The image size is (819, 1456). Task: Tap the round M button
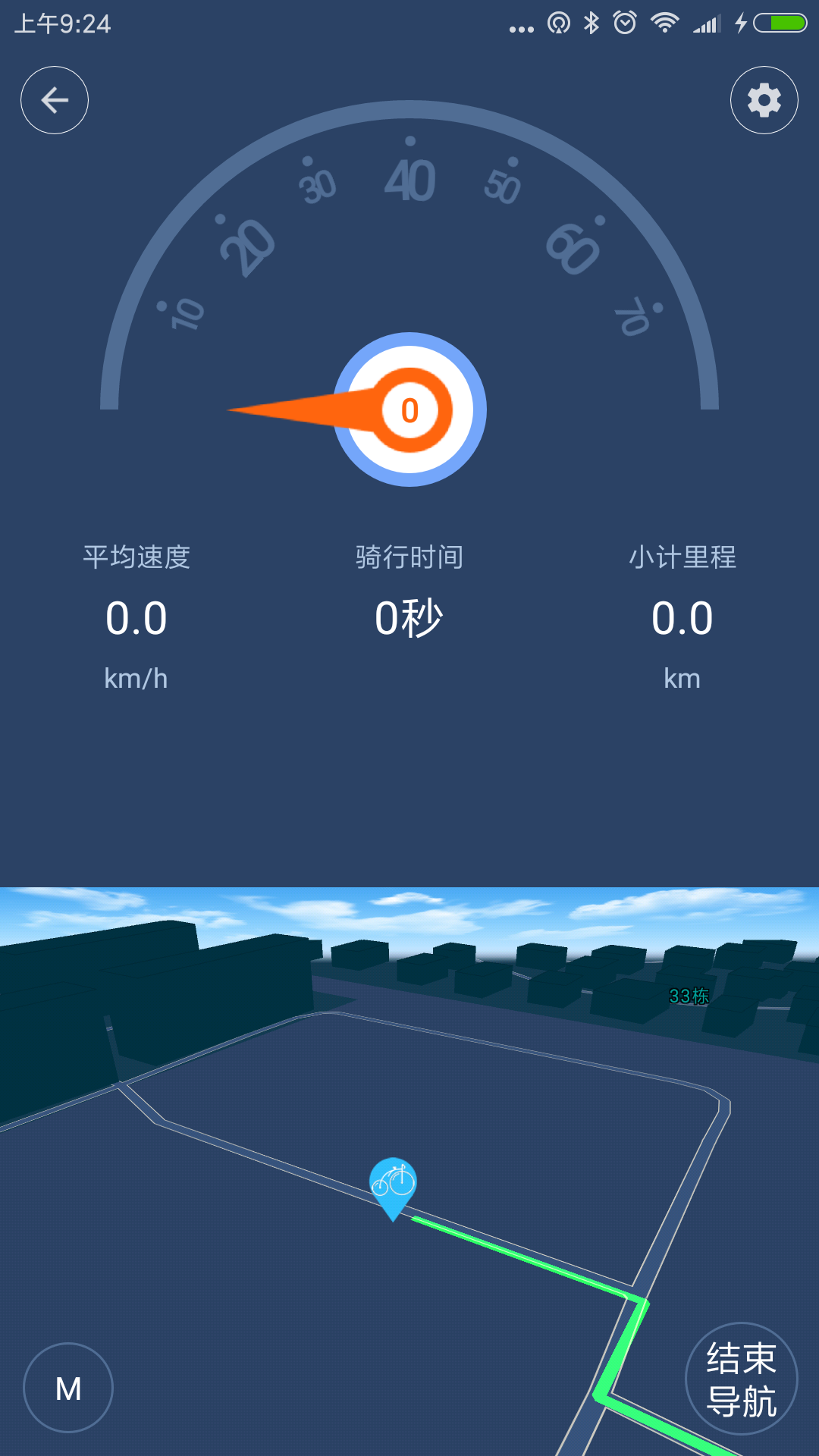(x=68, y=1388)
